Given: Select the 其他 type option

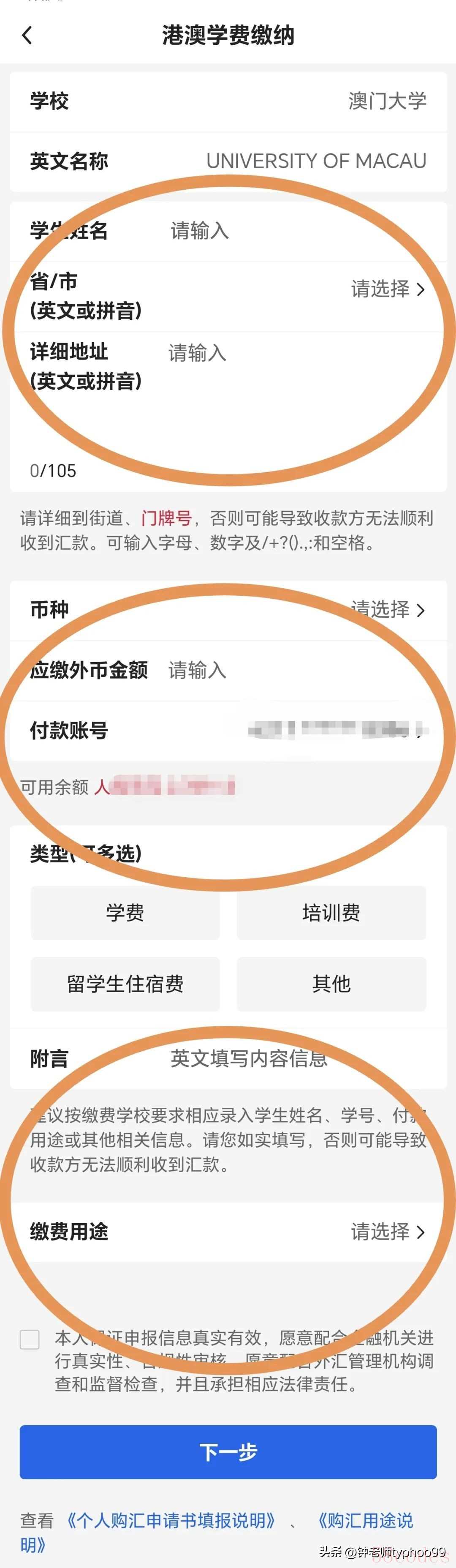Looking at the screenshot, I should pyautogui.click(x=331, y=984).
